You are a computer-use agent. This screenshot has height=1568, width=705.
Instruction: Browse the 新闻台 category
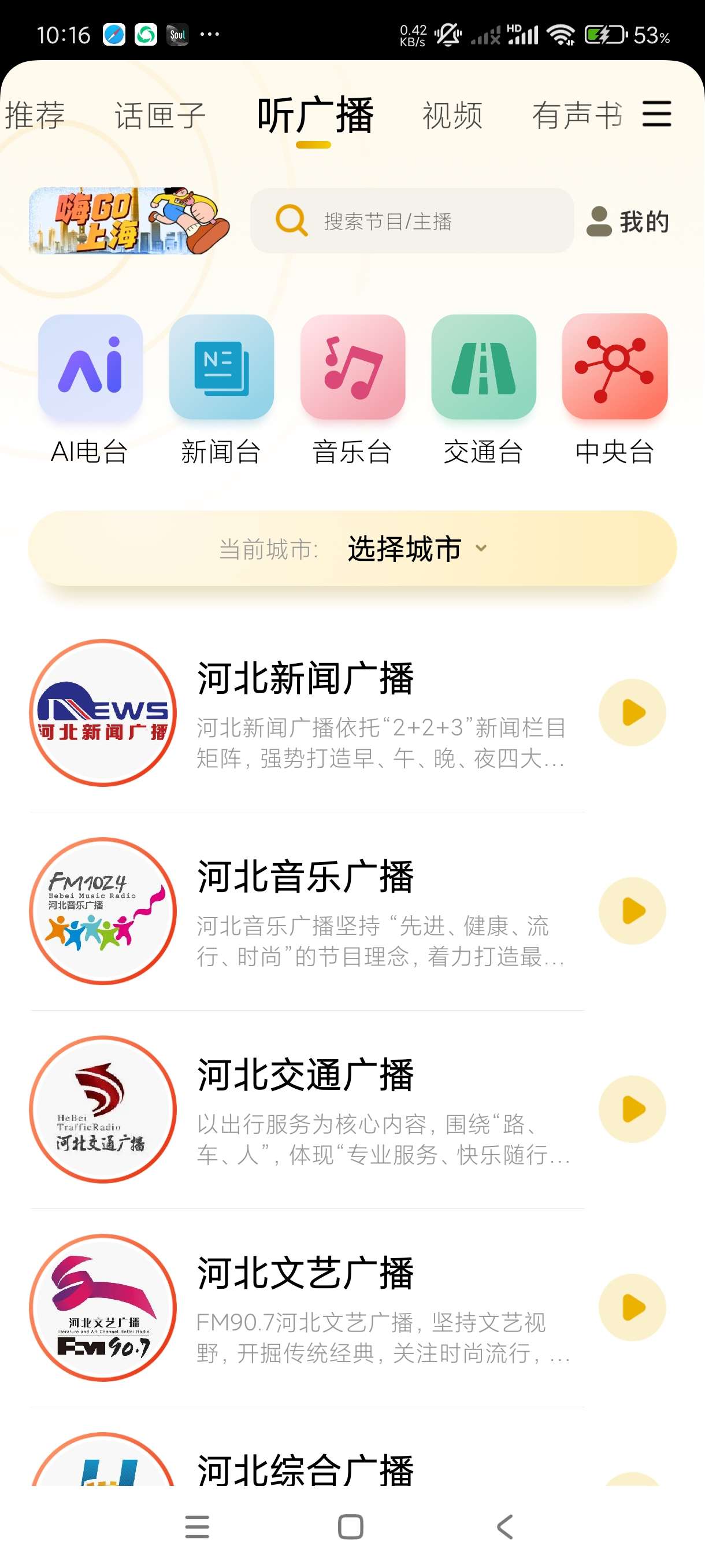point(221,390)
